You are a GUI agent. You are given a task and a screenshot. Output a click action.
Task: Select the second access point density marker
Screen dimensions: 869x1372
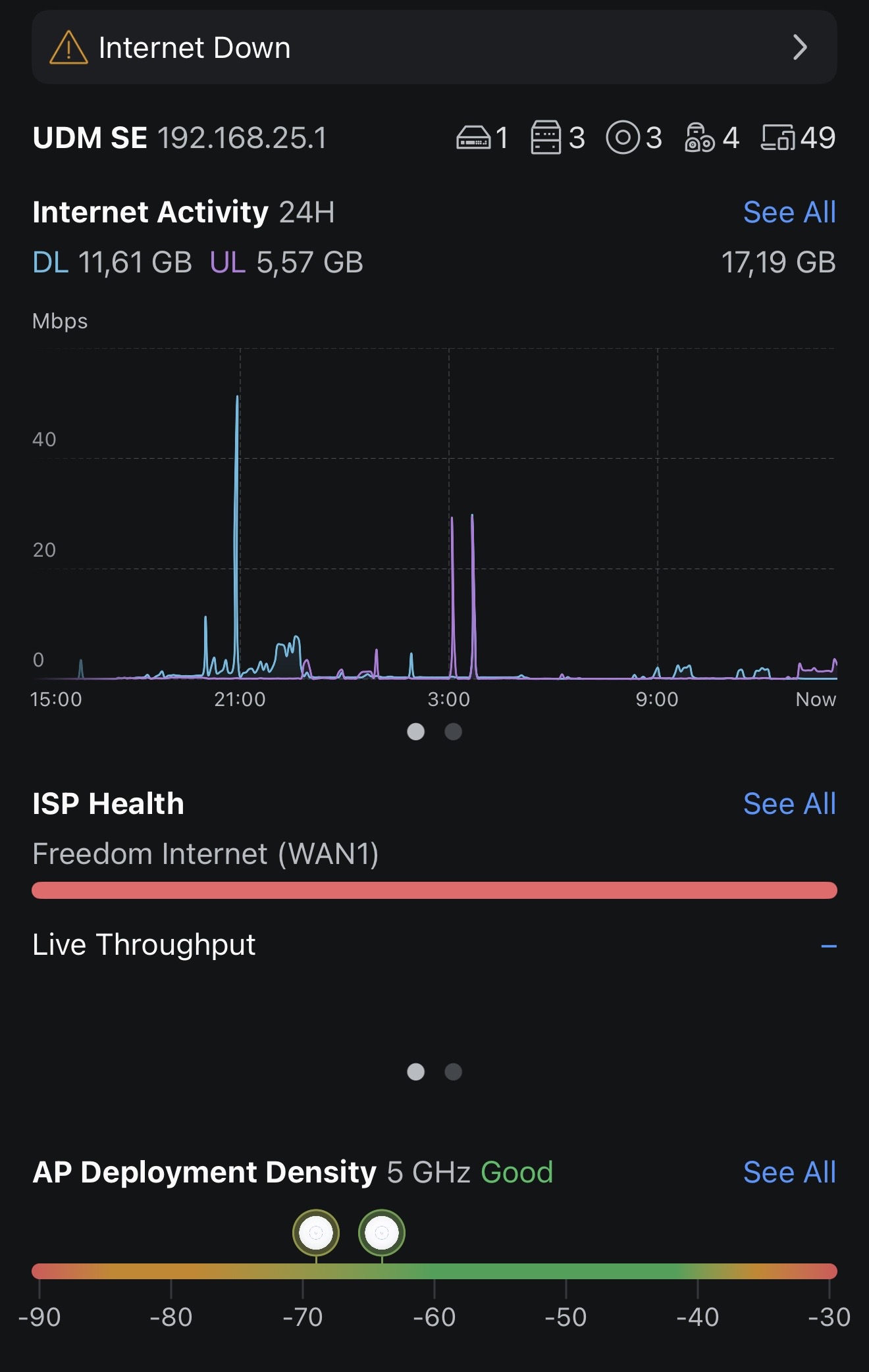pos(382,1232)
